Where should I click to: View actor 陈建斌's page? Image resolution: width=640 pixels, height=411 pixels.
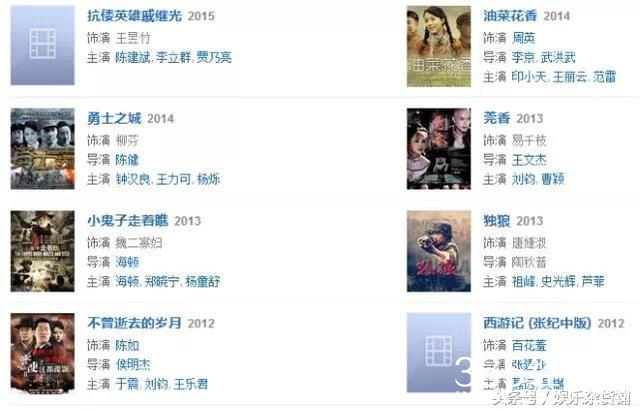tap(133, 58)
